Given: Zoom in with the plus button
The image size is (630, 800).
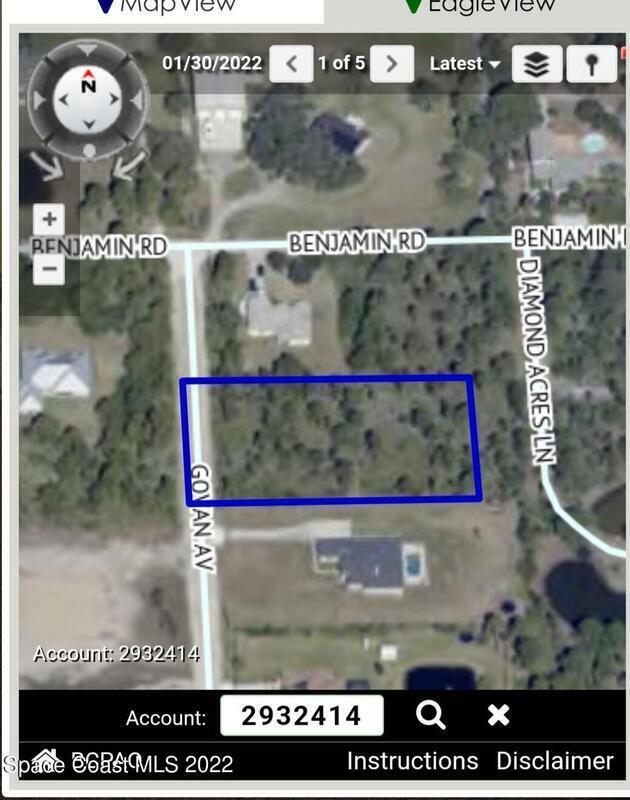Looking at the screenshot, I should tap(48, 220).
